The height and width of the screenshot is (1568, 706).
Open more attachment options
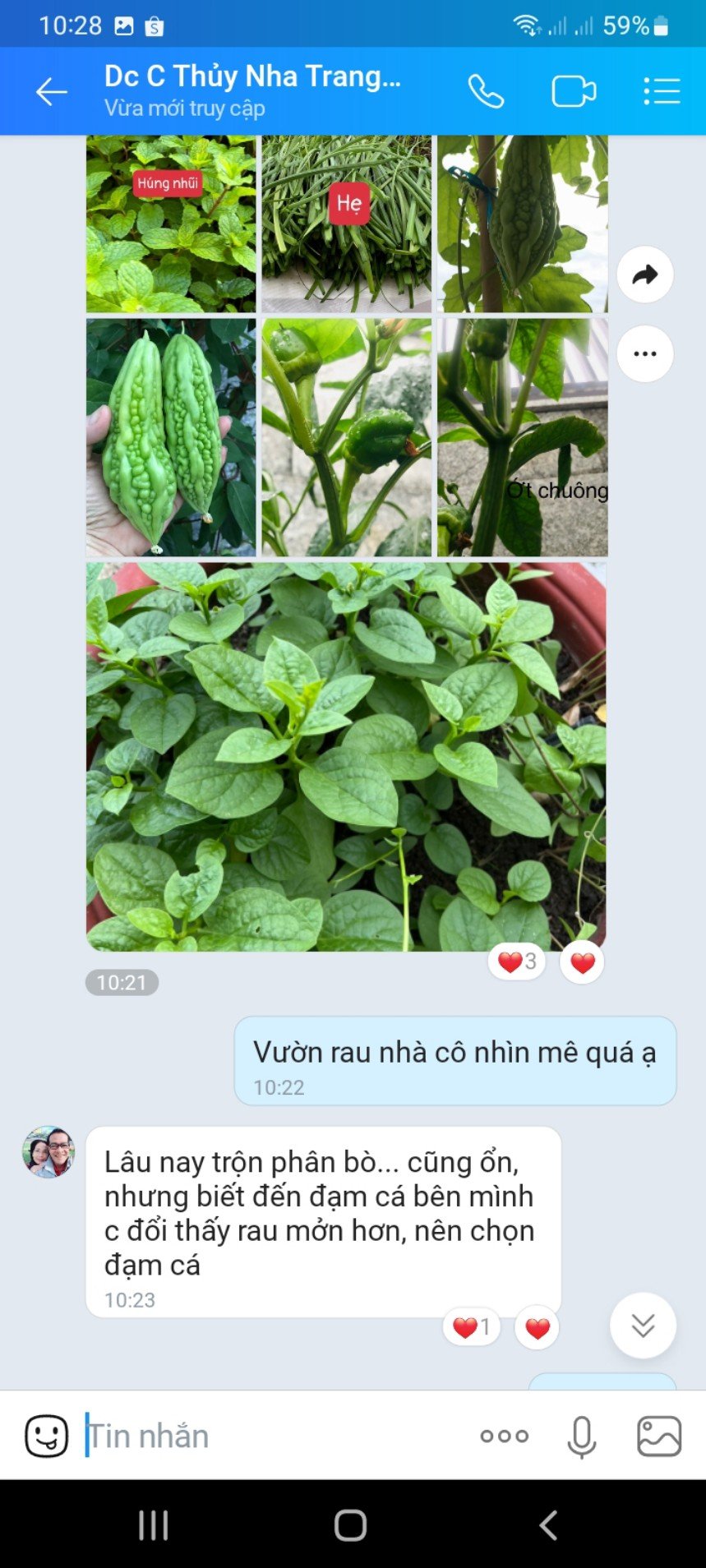pyautogui.click(x=504, y=1436)
